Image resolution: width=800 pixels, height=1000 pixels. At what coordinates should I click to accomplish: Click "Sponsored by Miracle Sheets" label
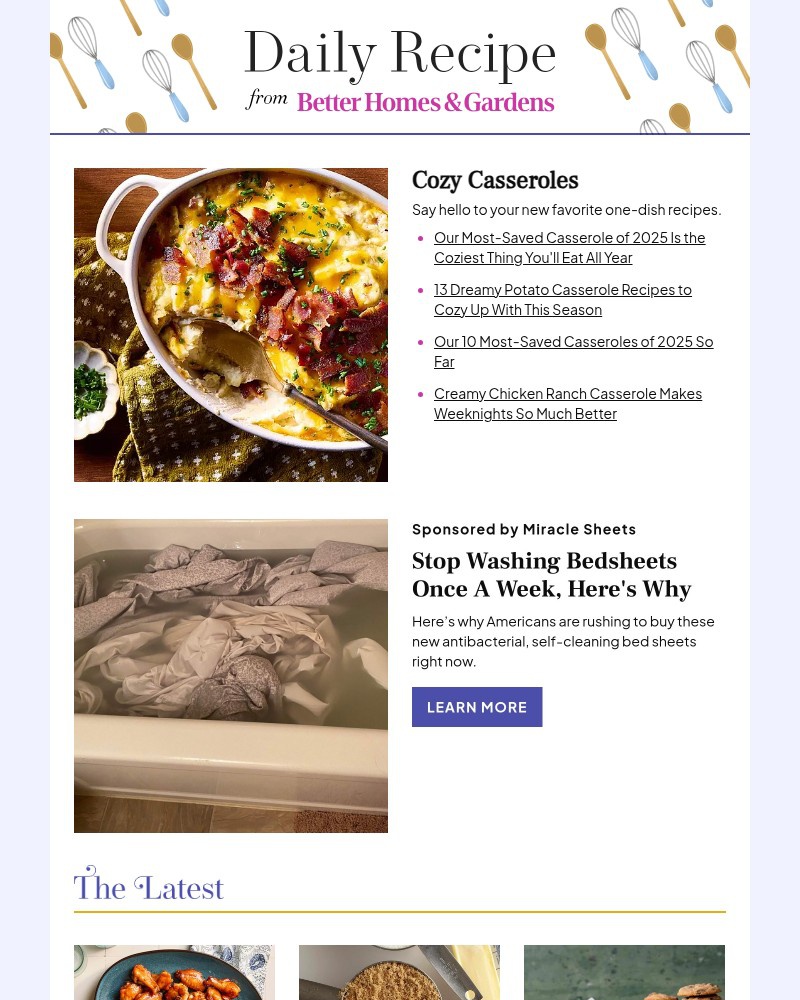[x=524, y=529]
